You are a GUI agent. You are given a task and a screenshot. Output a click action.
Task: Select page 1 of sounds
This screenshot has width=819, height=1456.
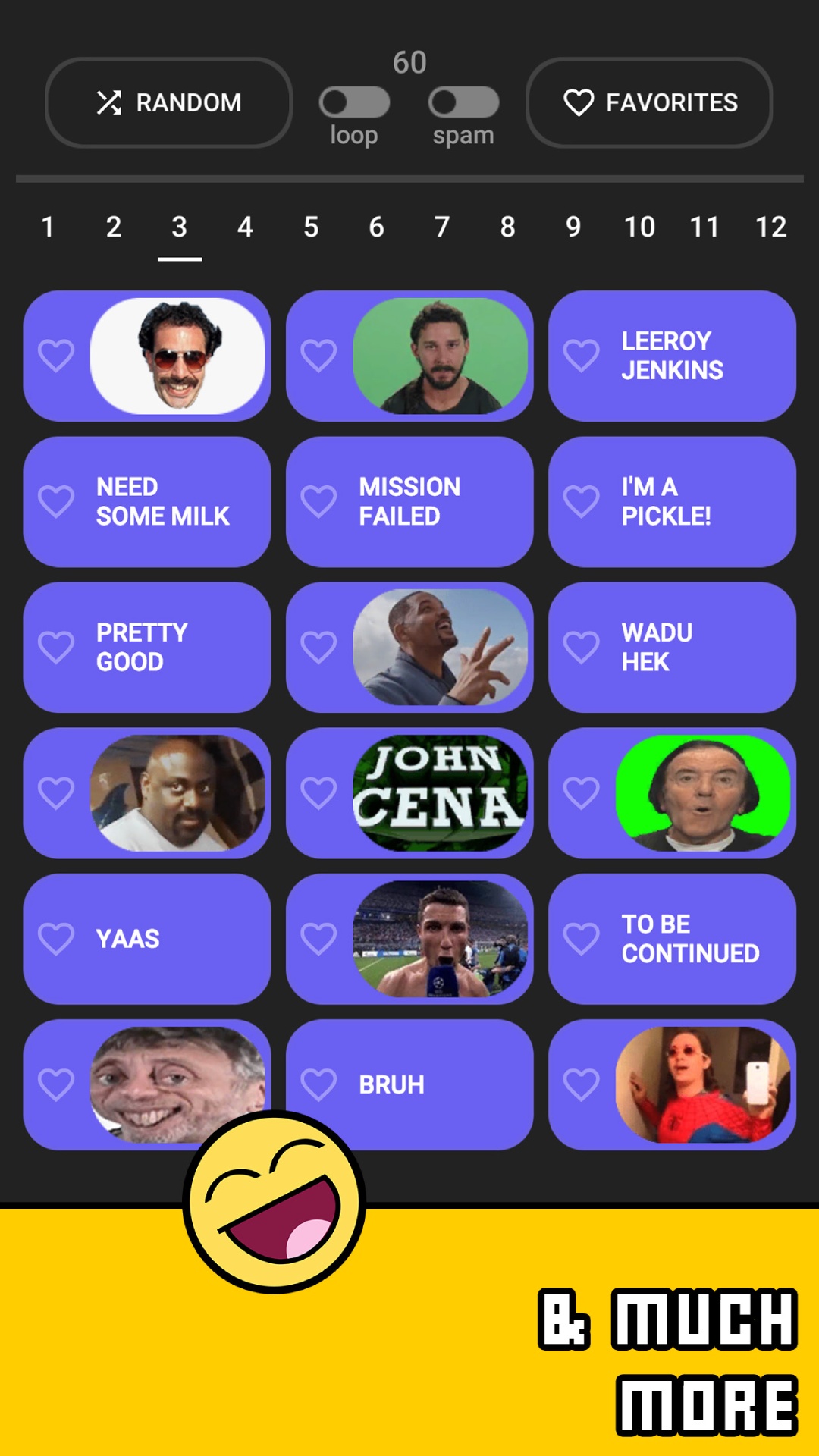[48, 227]
